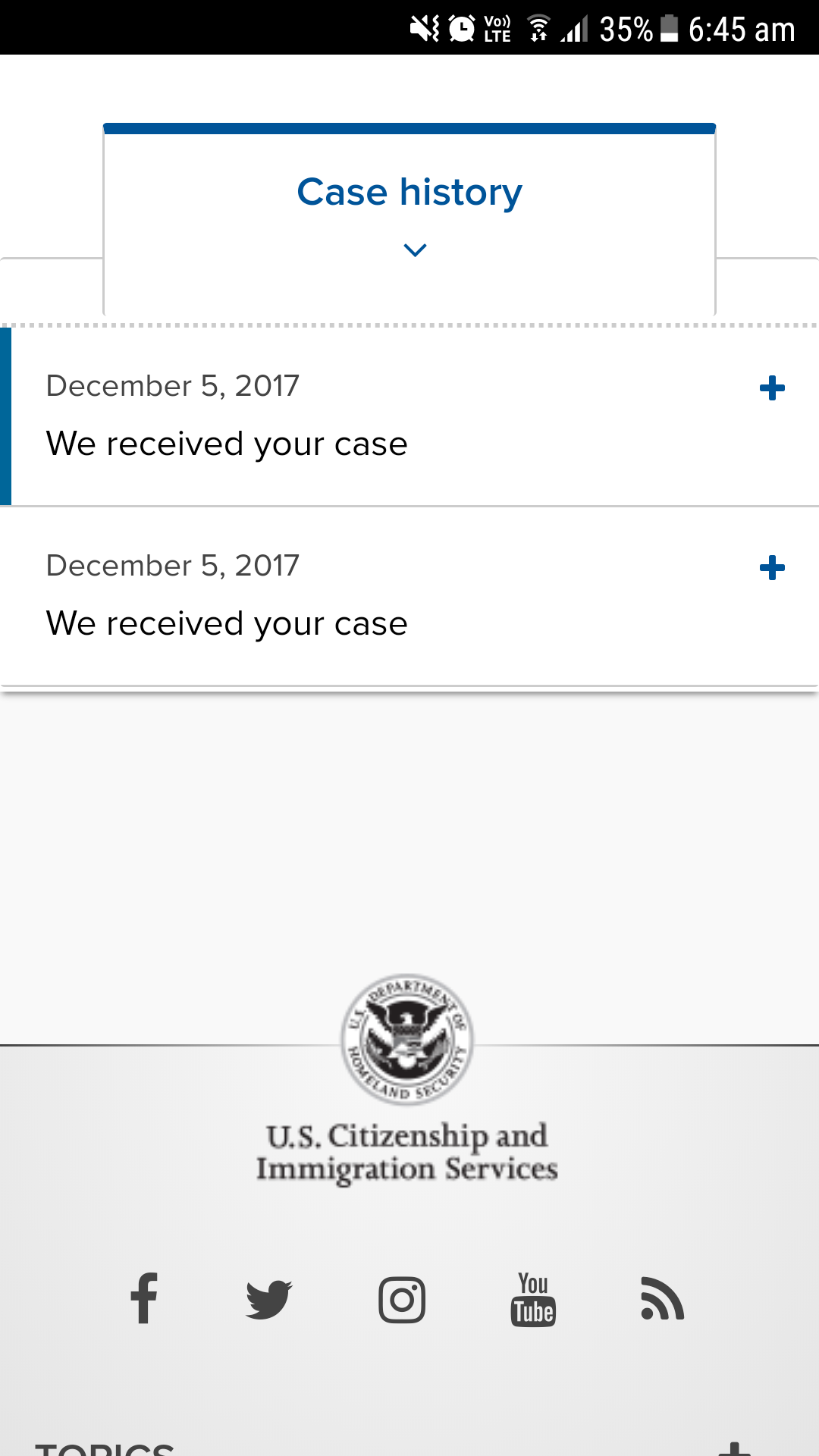Open the USCIS YouTube channel
Viewport: 819px width, 1456px height.
(x=533, y=1300)
